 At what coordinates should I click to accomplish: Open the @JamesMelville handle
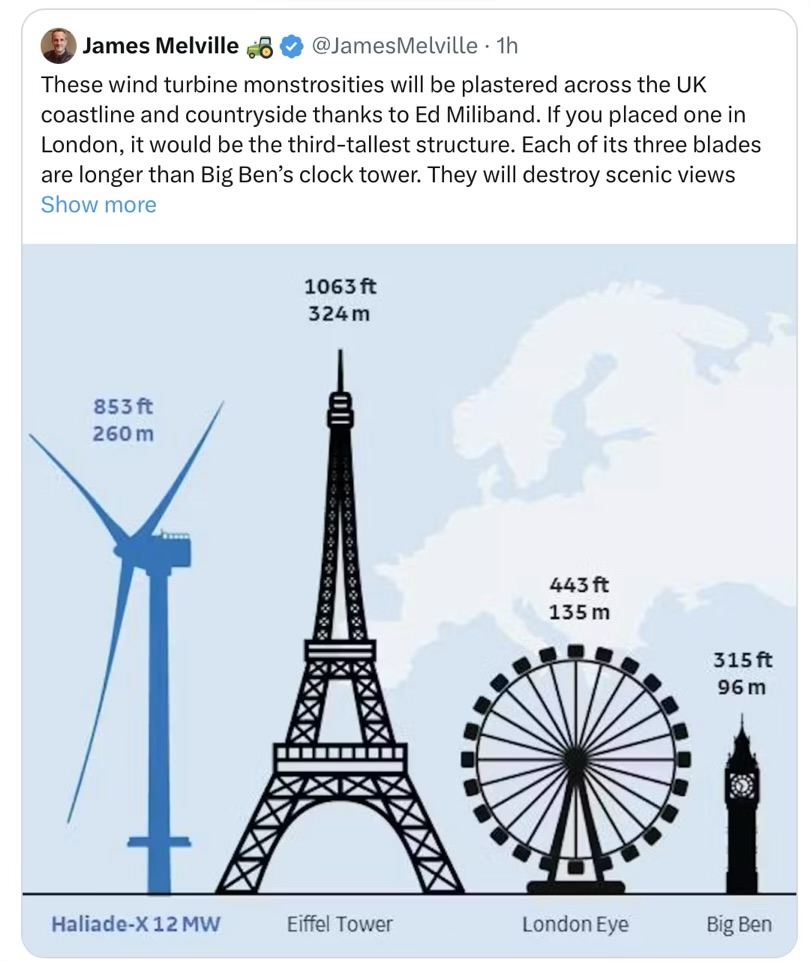pos(398,46)
